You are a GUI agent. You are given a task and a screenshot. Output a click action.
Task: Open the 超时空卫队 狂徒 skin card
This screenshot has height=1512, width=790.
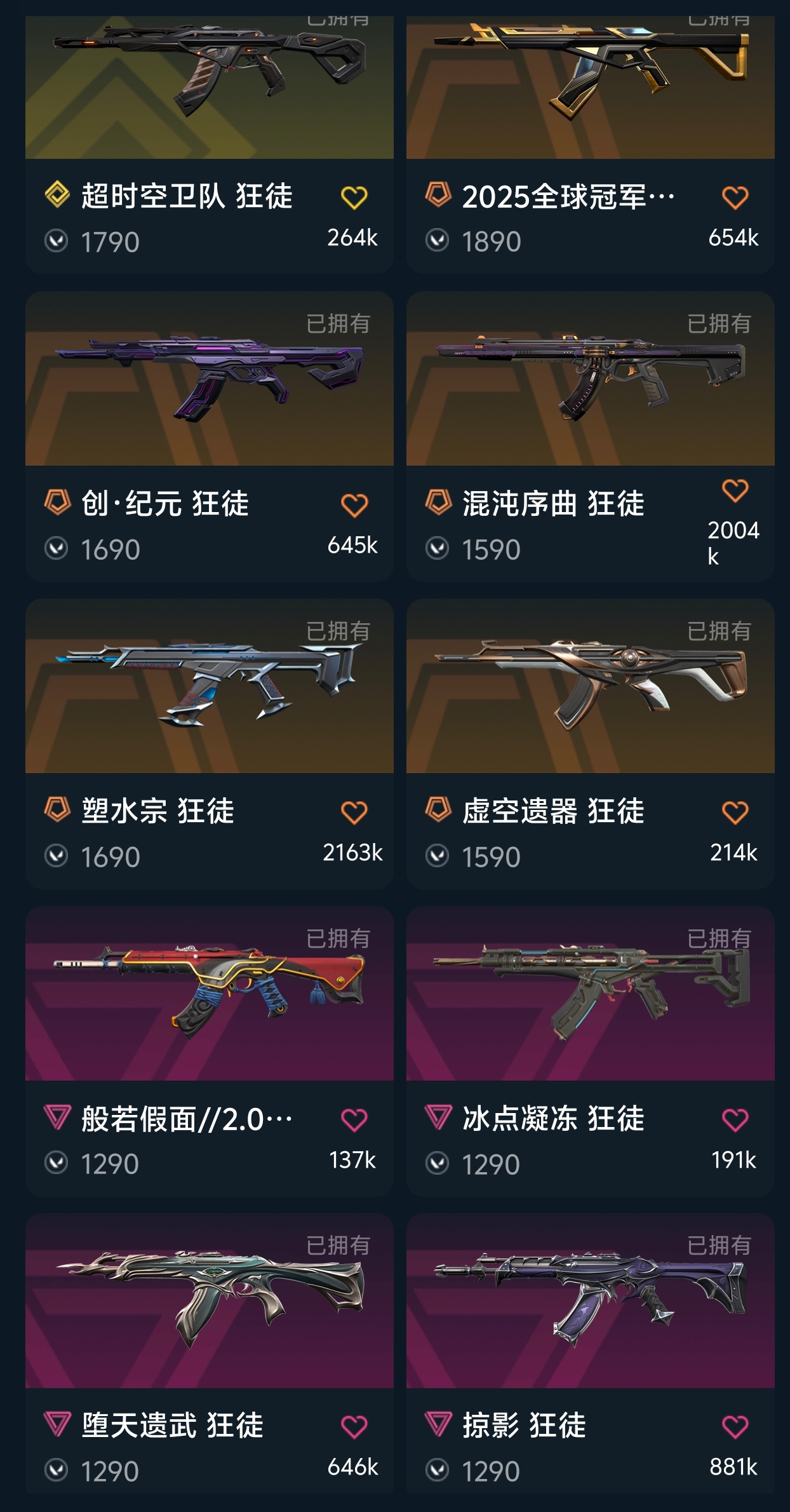tap(210, 145)
